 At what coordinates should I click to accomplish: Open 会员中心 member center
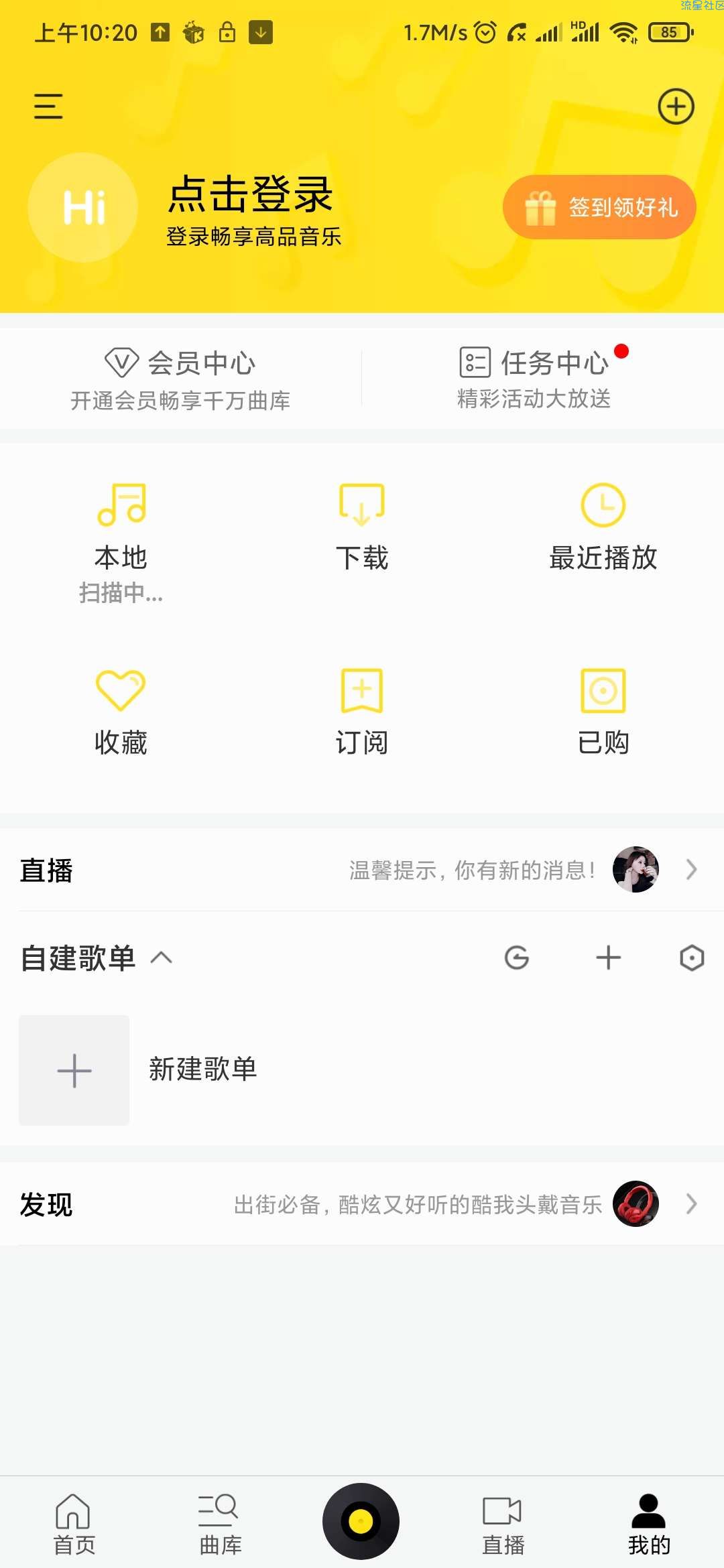(180, 379)
